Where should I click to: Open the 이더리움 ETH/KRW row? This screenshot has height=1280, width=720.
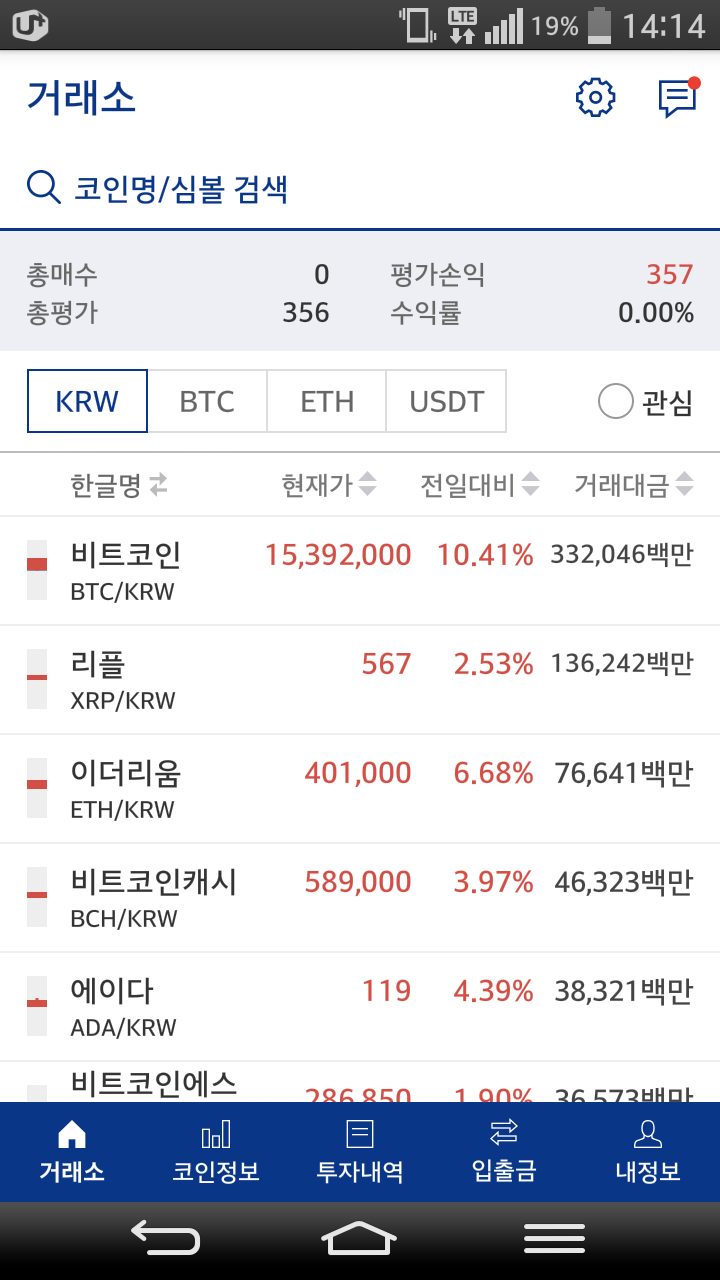360,789
